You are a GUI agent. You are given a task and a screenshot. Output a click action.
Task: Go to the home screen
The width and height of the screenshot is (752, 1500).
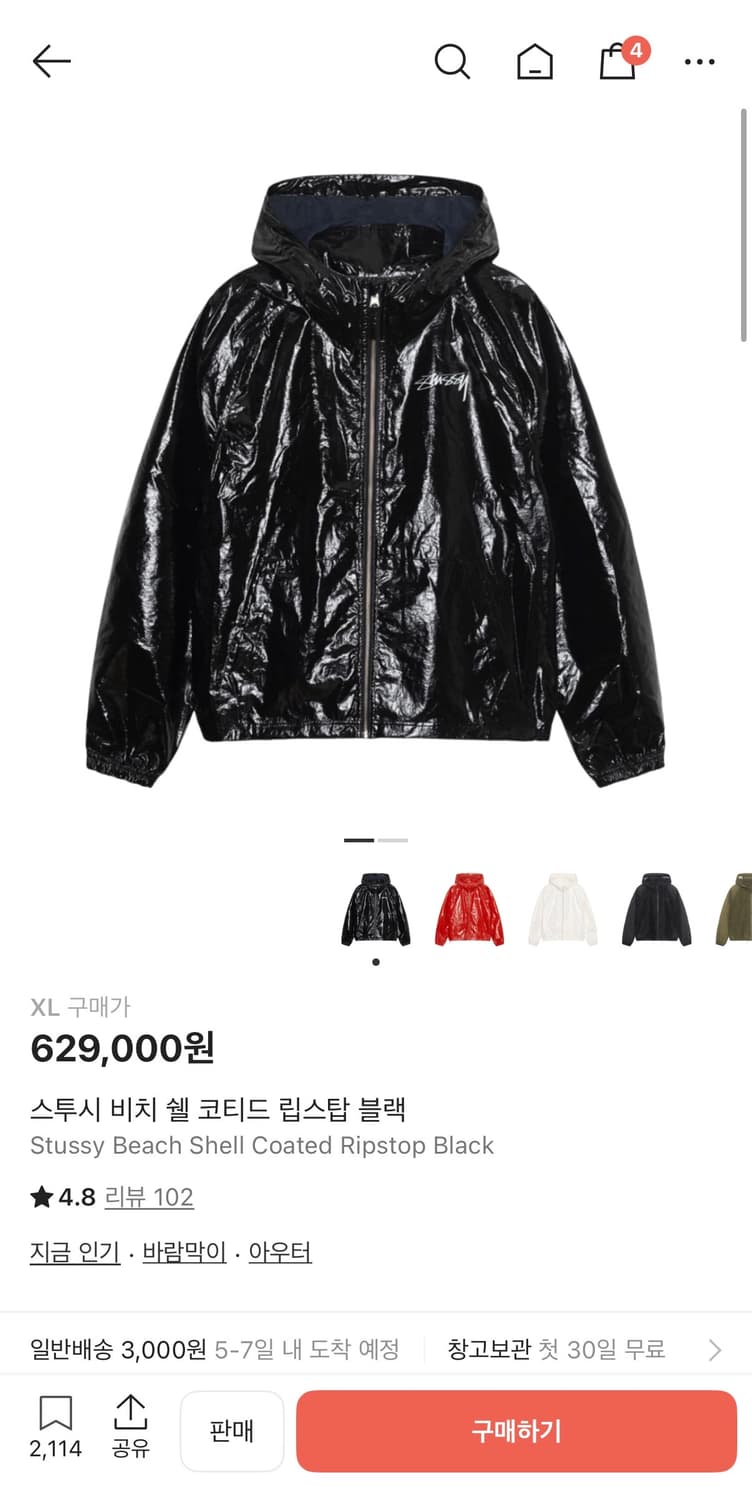(x=536, y=61)
